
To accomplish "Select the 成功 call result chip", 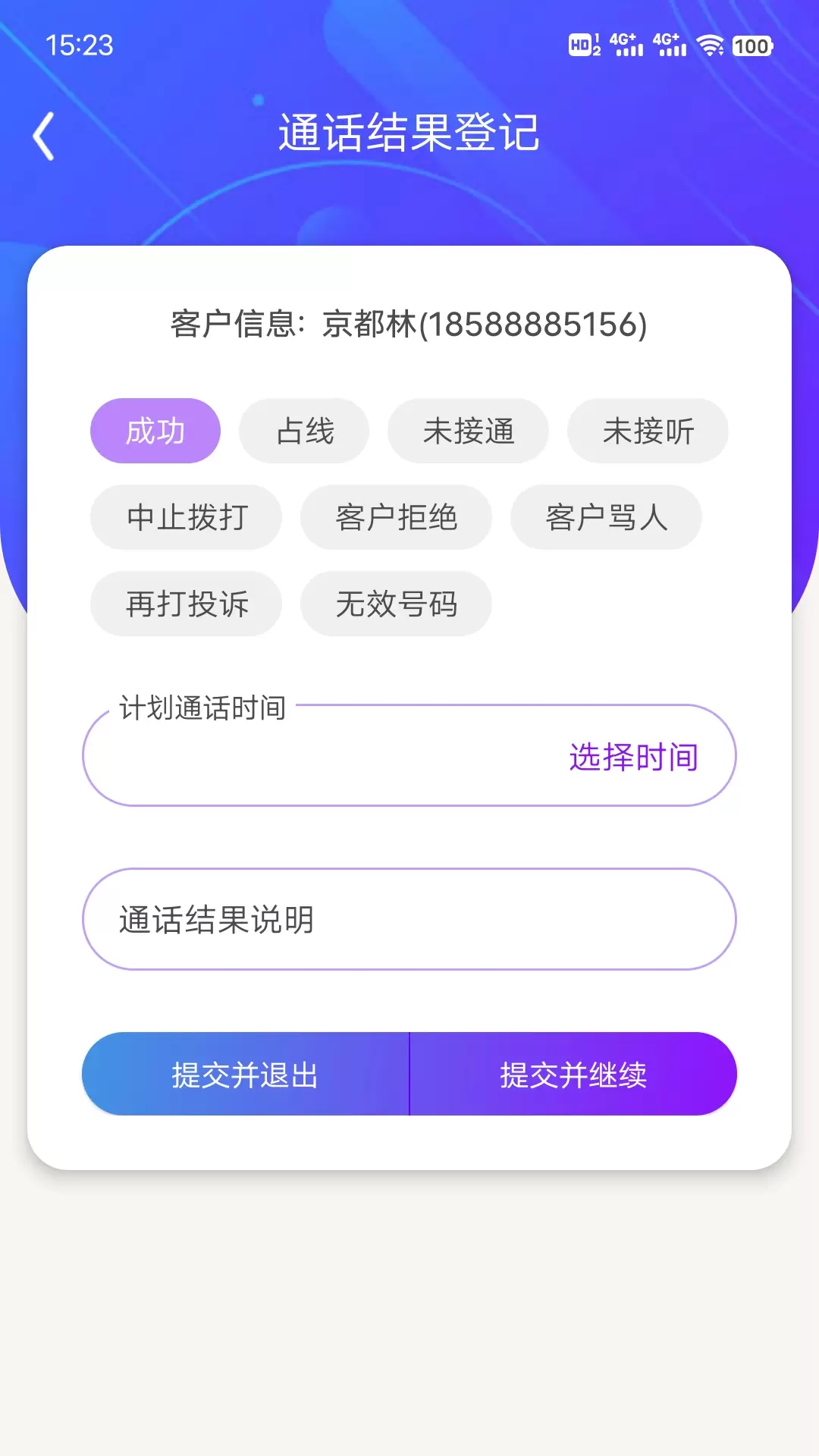I will pos(155,431).
